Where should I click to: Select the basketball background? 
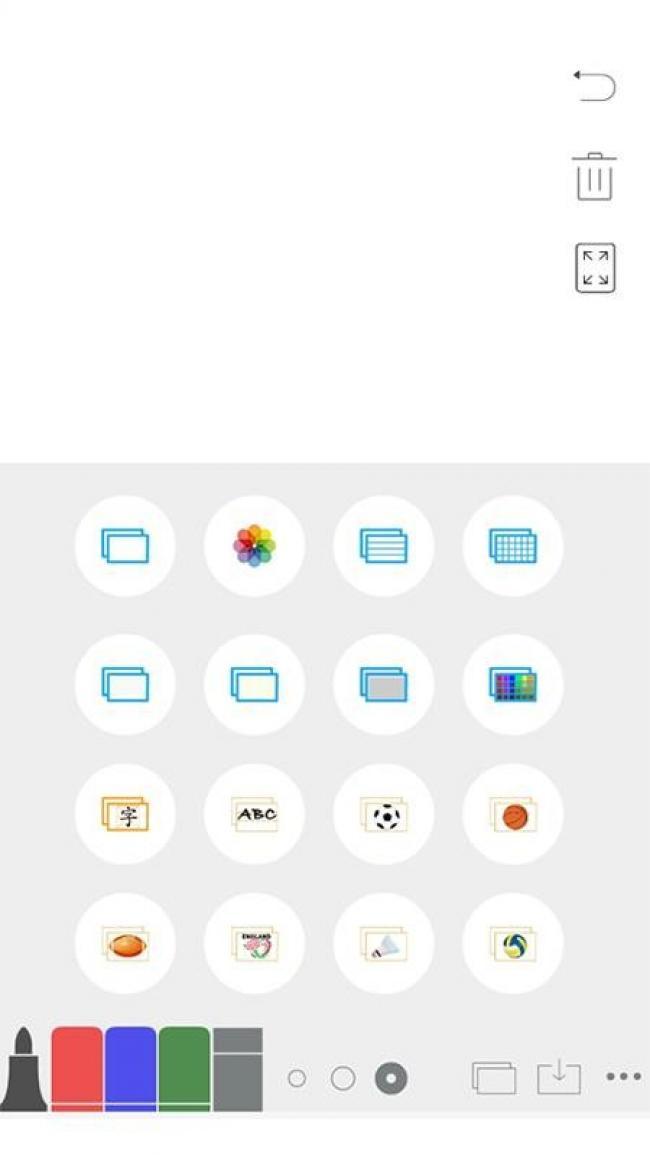coord(512,814)
